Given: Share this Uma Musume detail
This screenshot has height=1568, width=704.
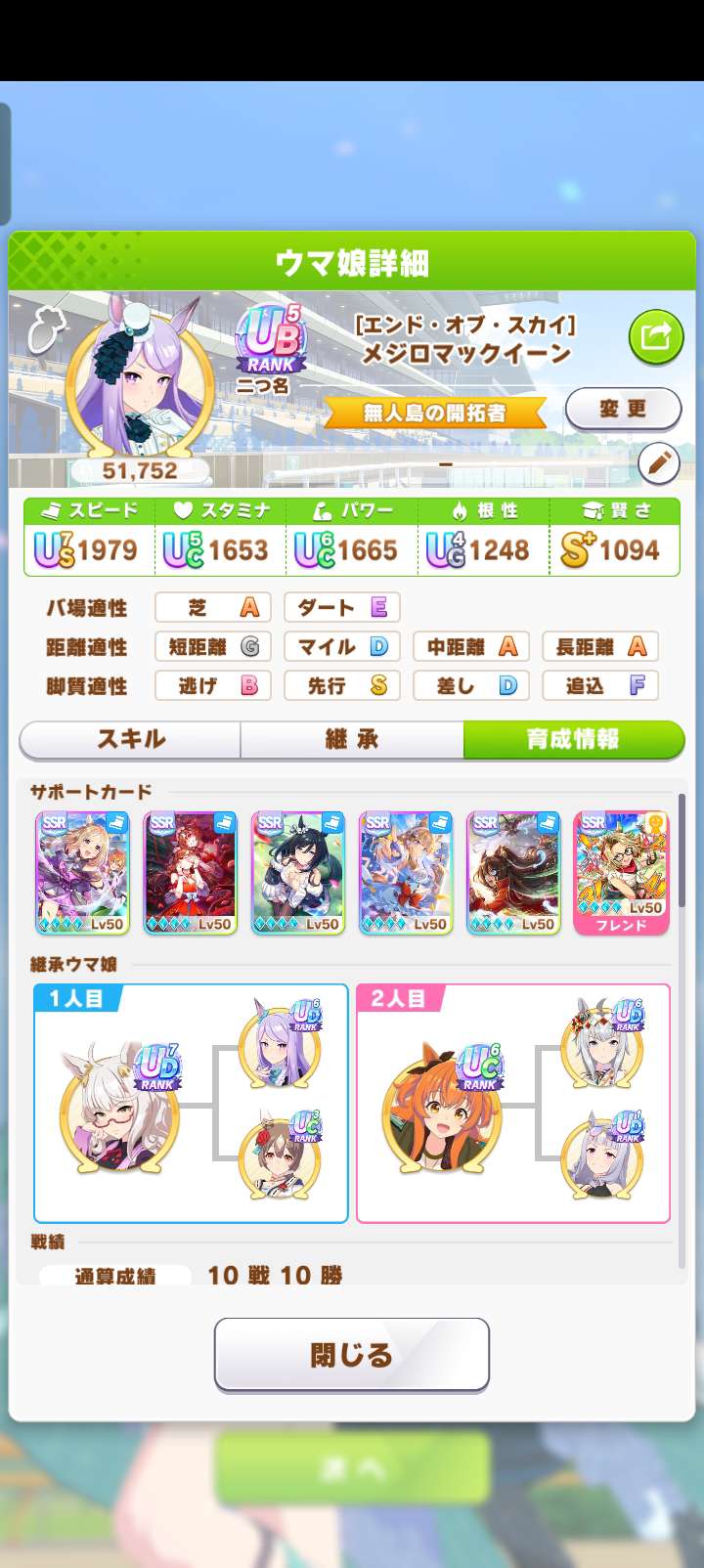Looking at the screenshot, I should coord(654,337).
